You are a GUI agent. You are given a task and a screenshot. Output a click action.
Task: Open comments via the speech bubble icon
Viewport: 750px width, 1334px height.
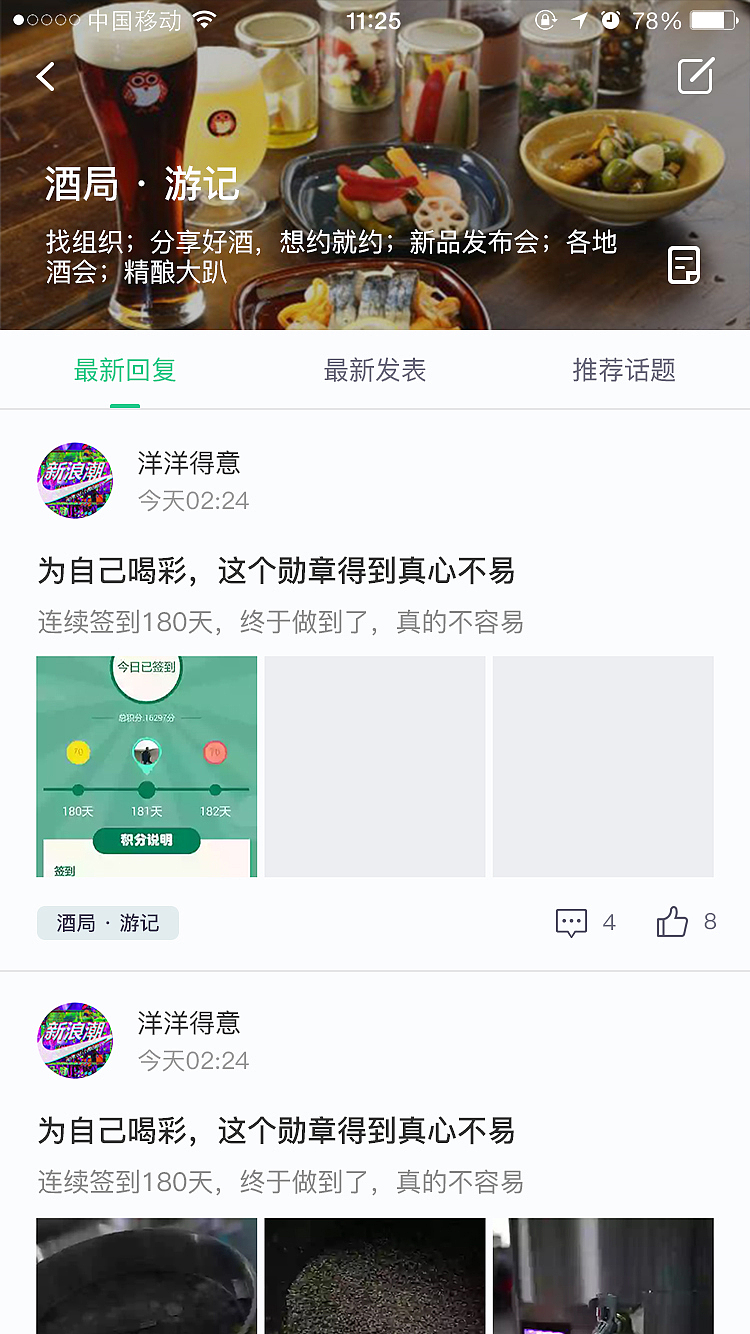(x=571, y=923)
